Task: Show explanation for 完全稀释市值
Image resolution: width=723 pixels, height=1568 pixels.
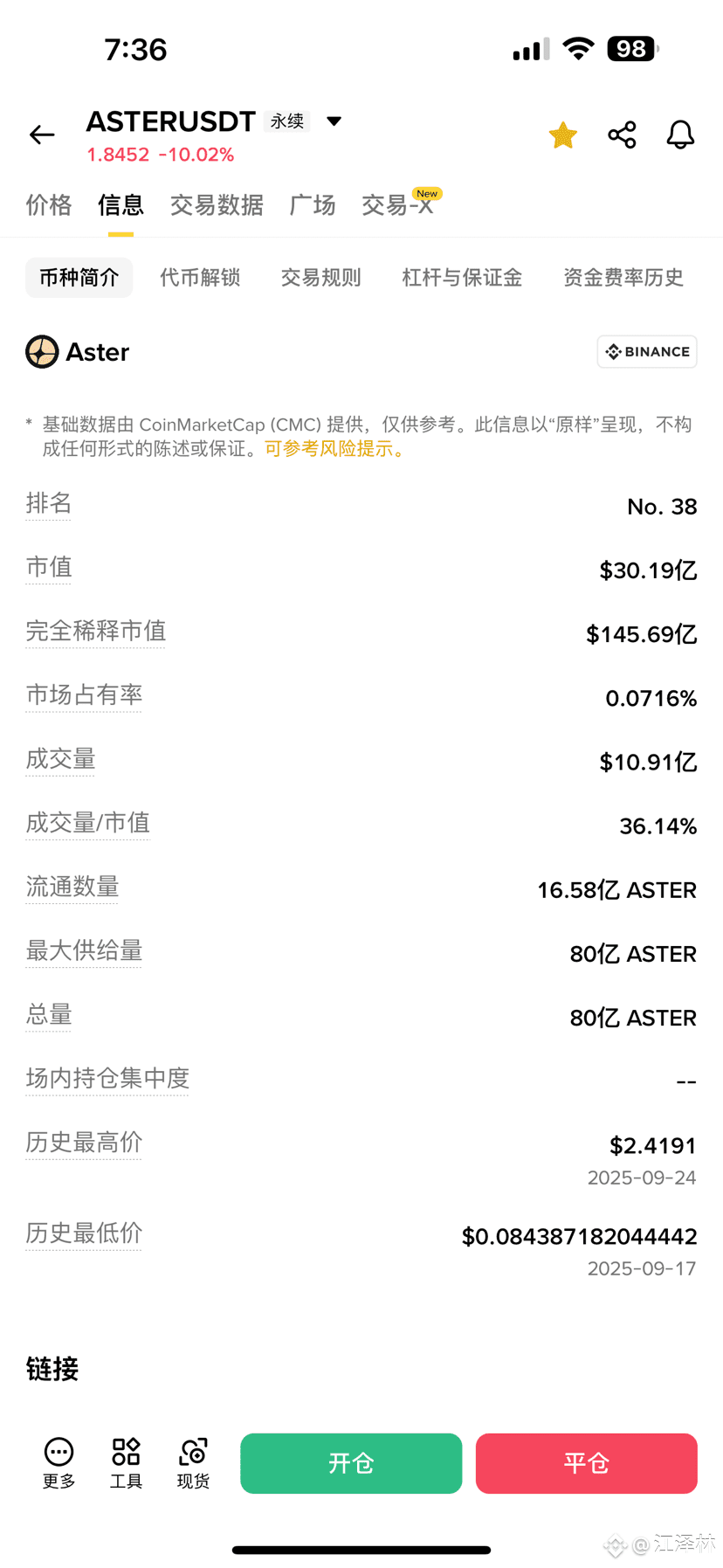Action: 96,631
